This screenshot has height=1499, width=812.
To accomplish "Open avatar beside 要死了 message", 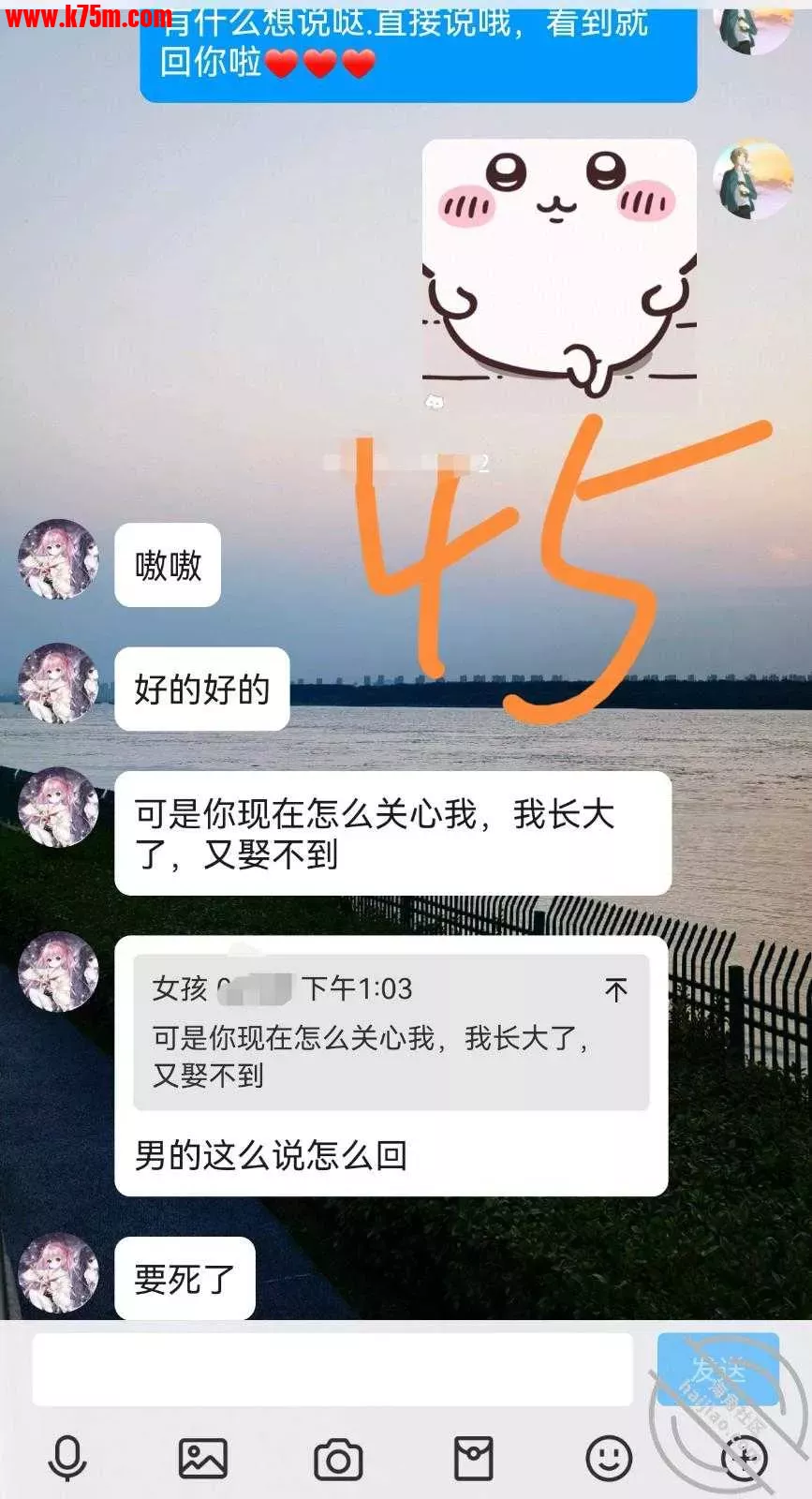I will click(59, 1273).
